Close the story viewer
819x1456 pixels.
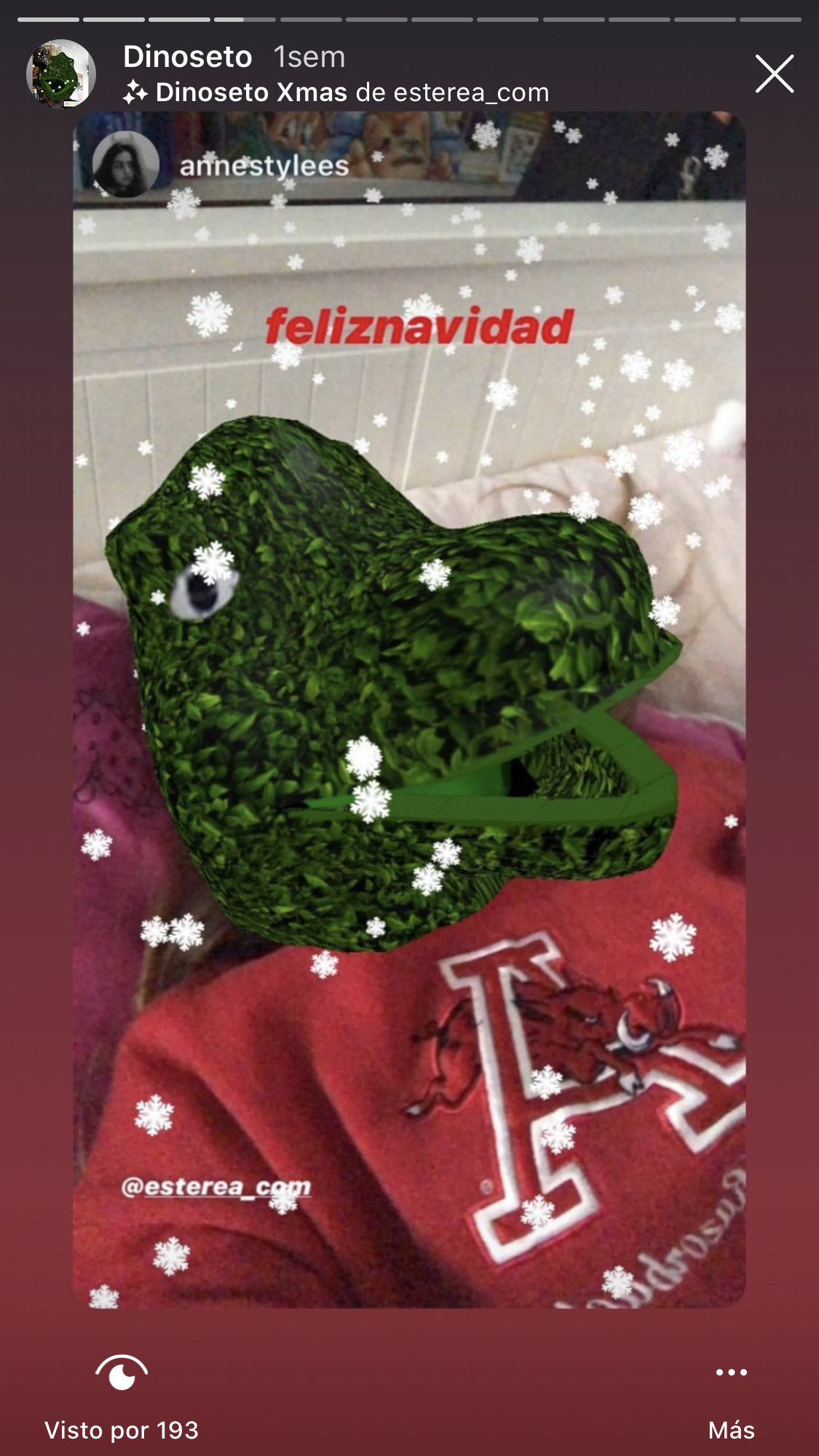774,73
